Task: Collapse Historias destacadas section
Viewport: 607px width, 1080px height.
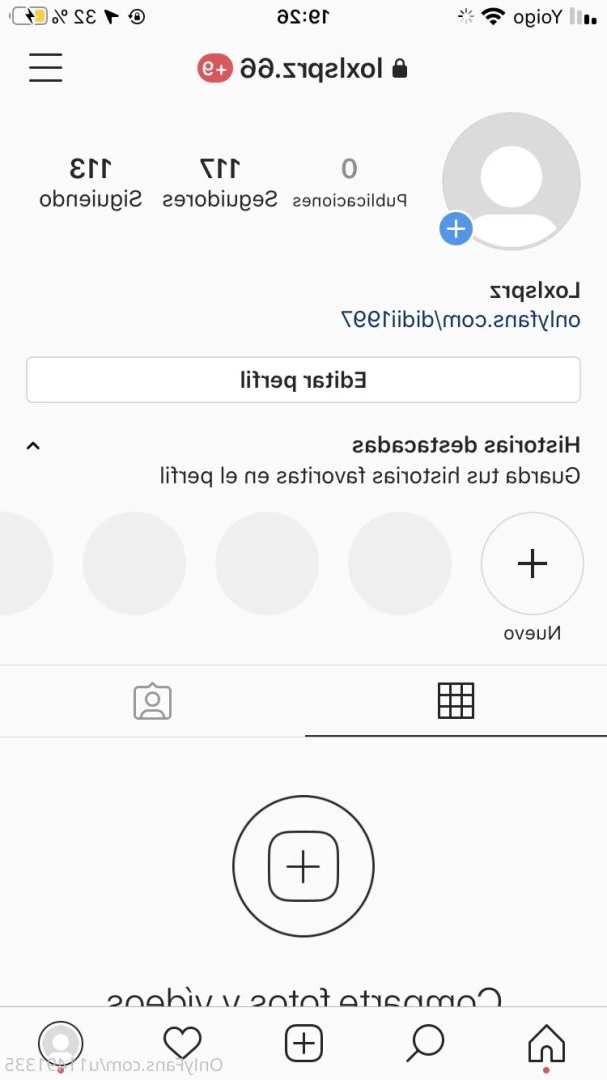Action: [33, 446]
